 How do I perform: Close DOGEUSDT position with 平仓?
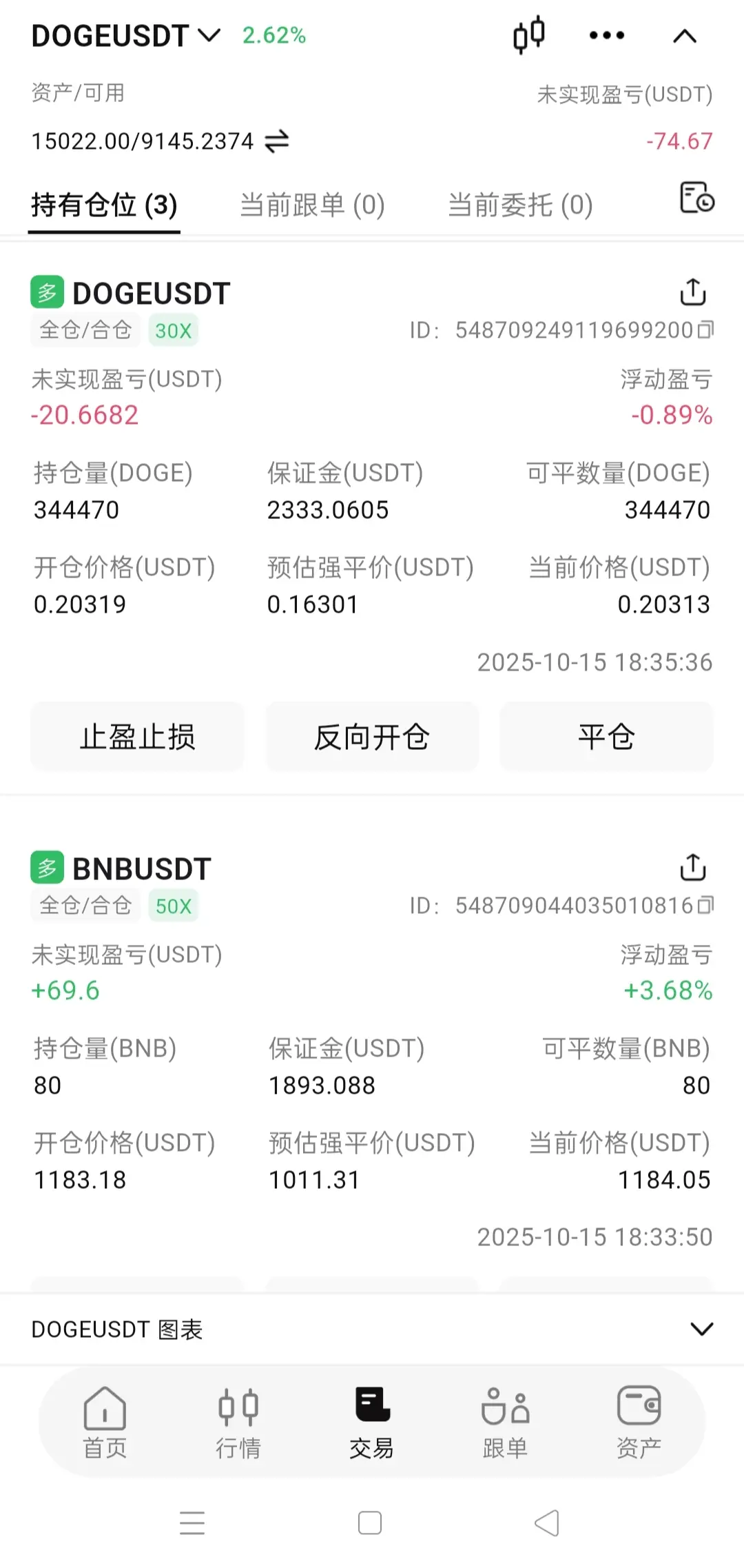tap(606, 737)
